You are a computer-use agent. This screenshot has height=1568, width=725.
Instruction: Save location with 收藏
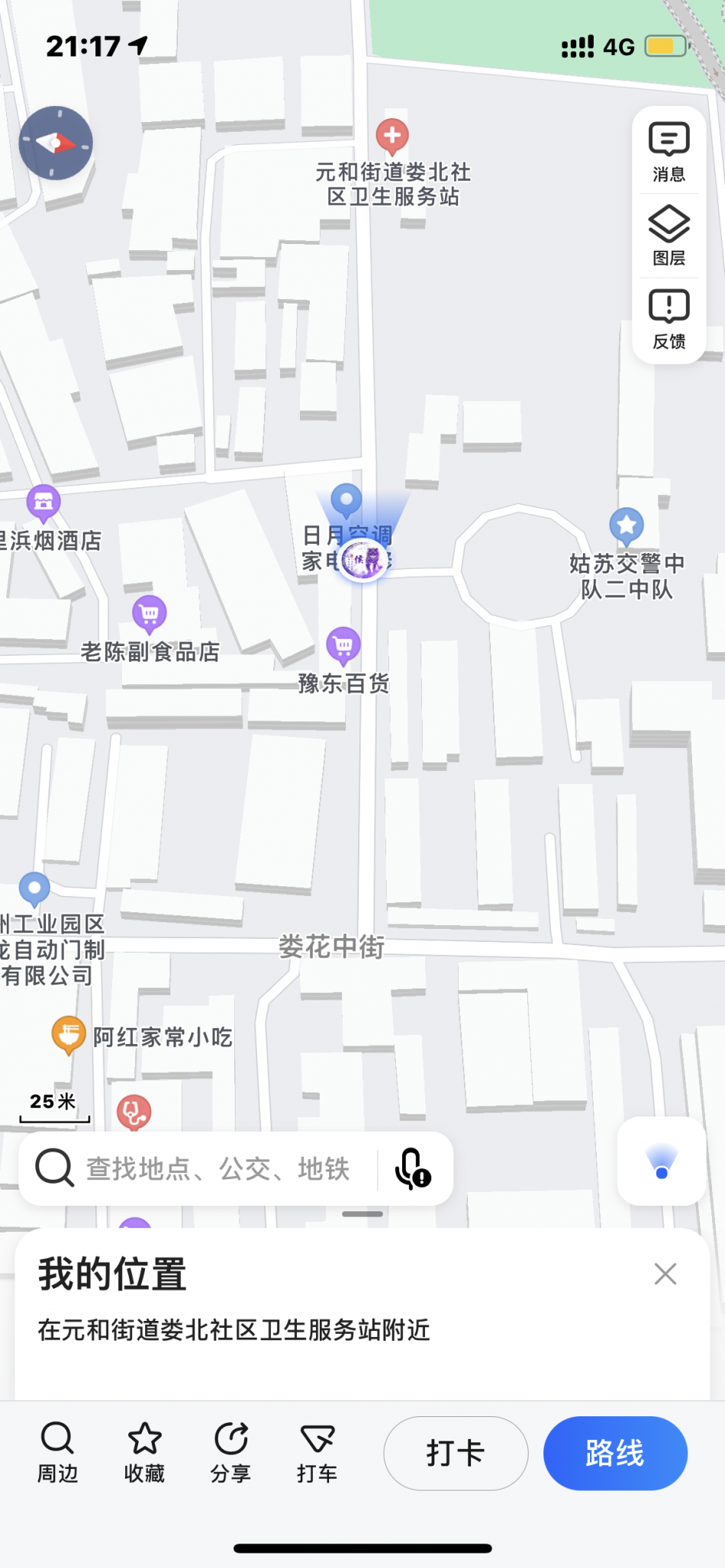coord(144,1451)
